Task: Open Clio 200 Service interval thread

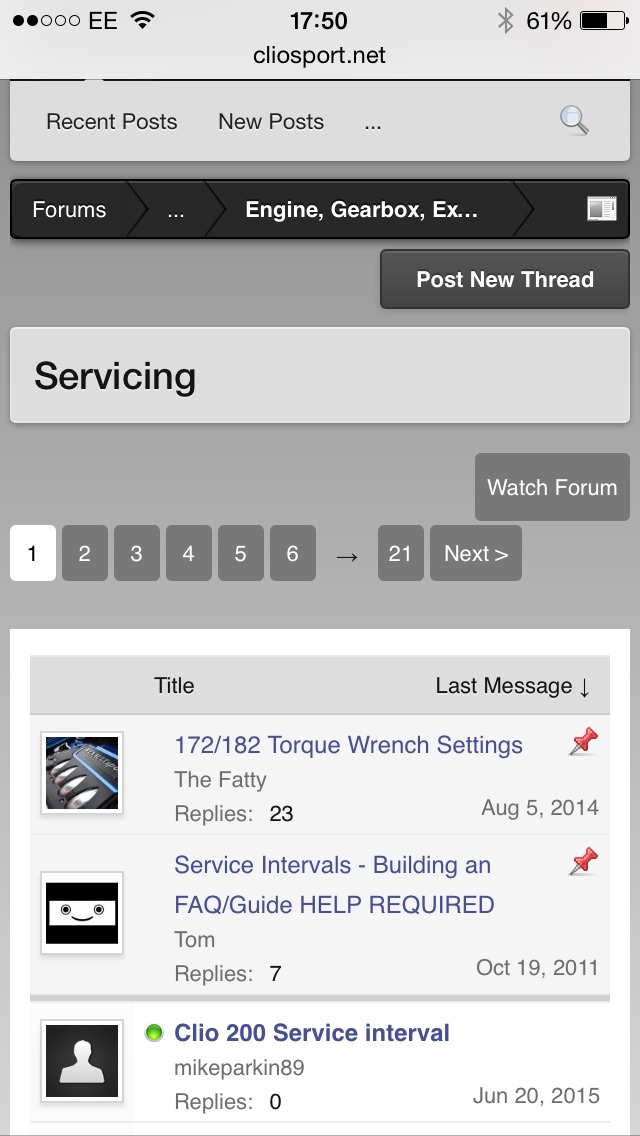Action: coord(312,1033)
